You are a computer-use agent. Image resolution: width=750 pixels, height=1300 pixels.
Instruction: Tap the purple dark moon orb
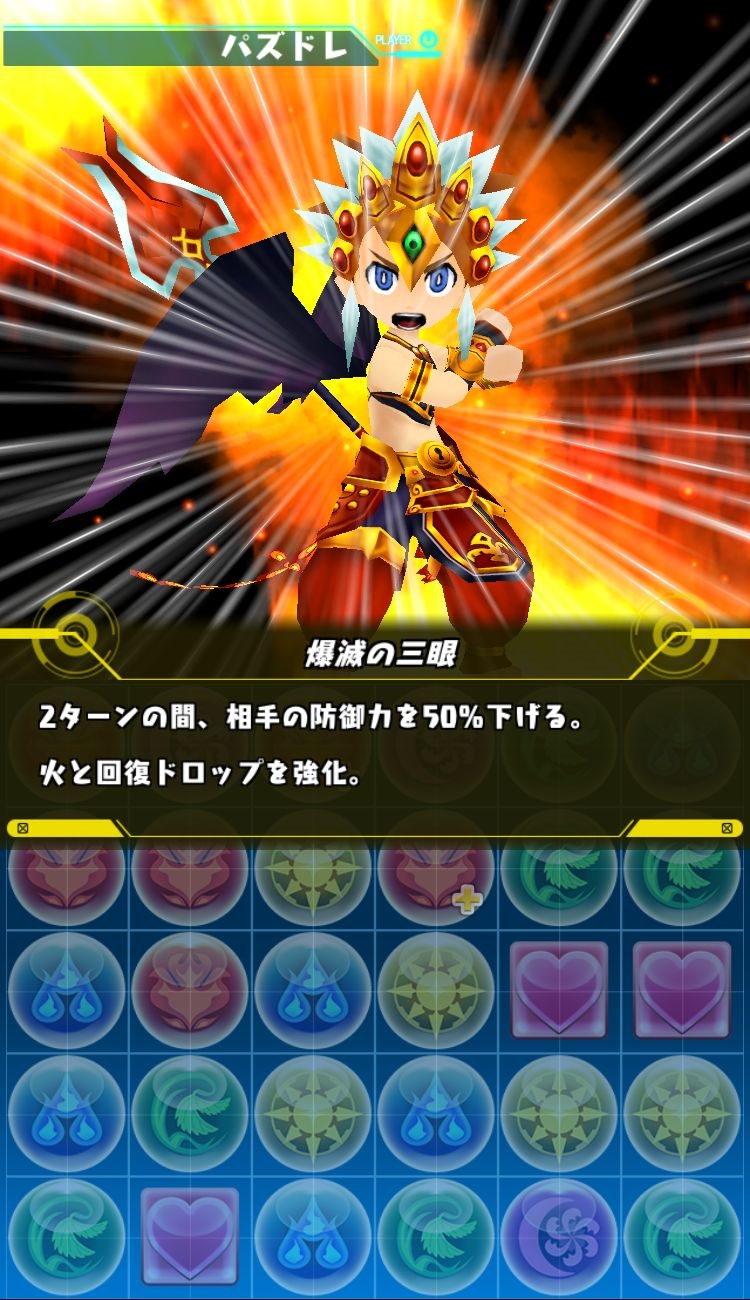point(560,1238)
